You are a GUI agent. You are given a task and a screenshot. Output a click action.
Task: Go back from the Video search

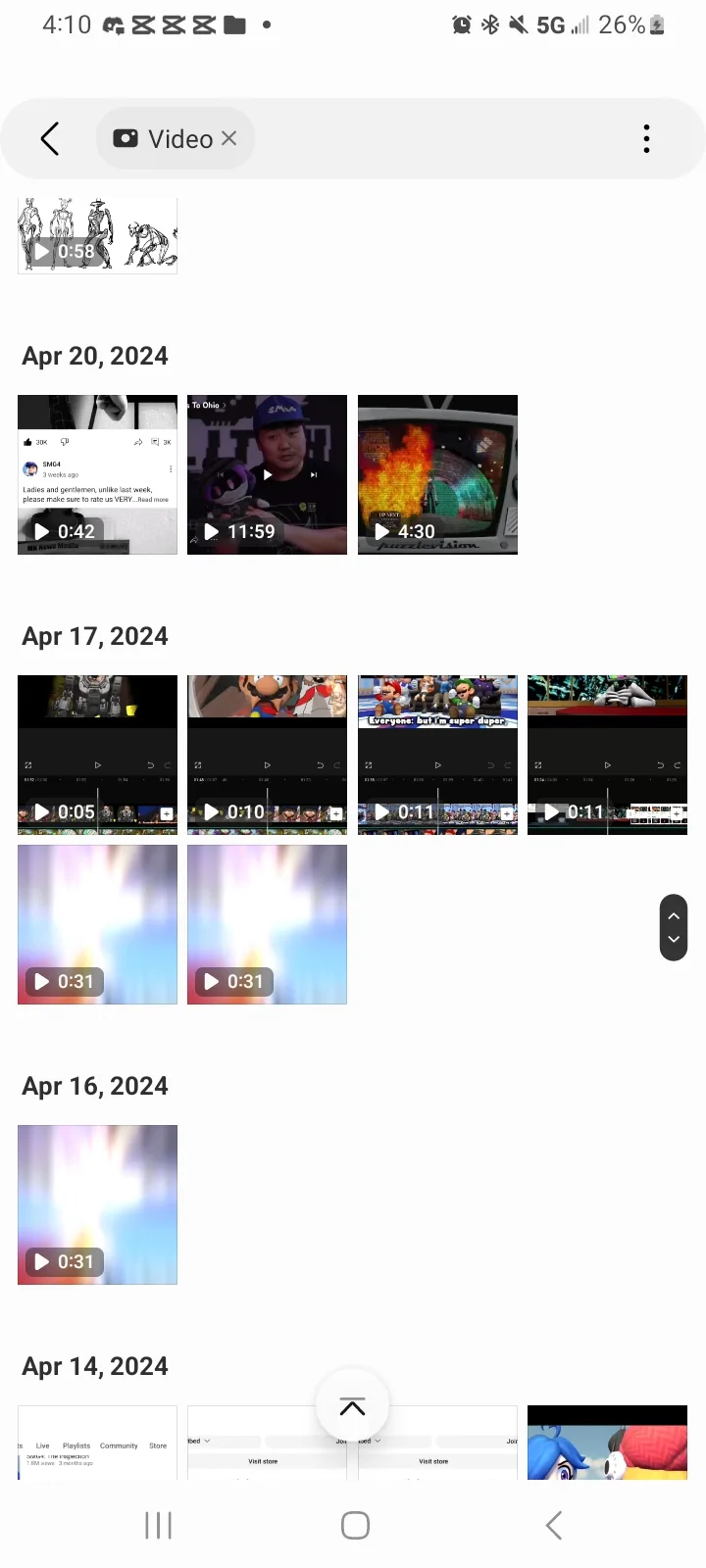pyautogui.click(x=50, y=139)
